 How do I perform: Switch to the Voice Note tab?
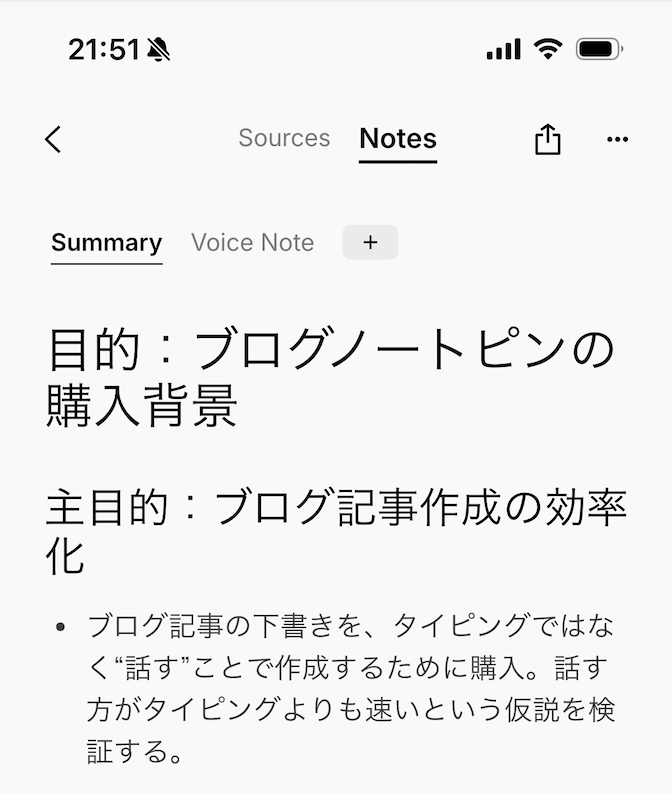click(252, 243)
